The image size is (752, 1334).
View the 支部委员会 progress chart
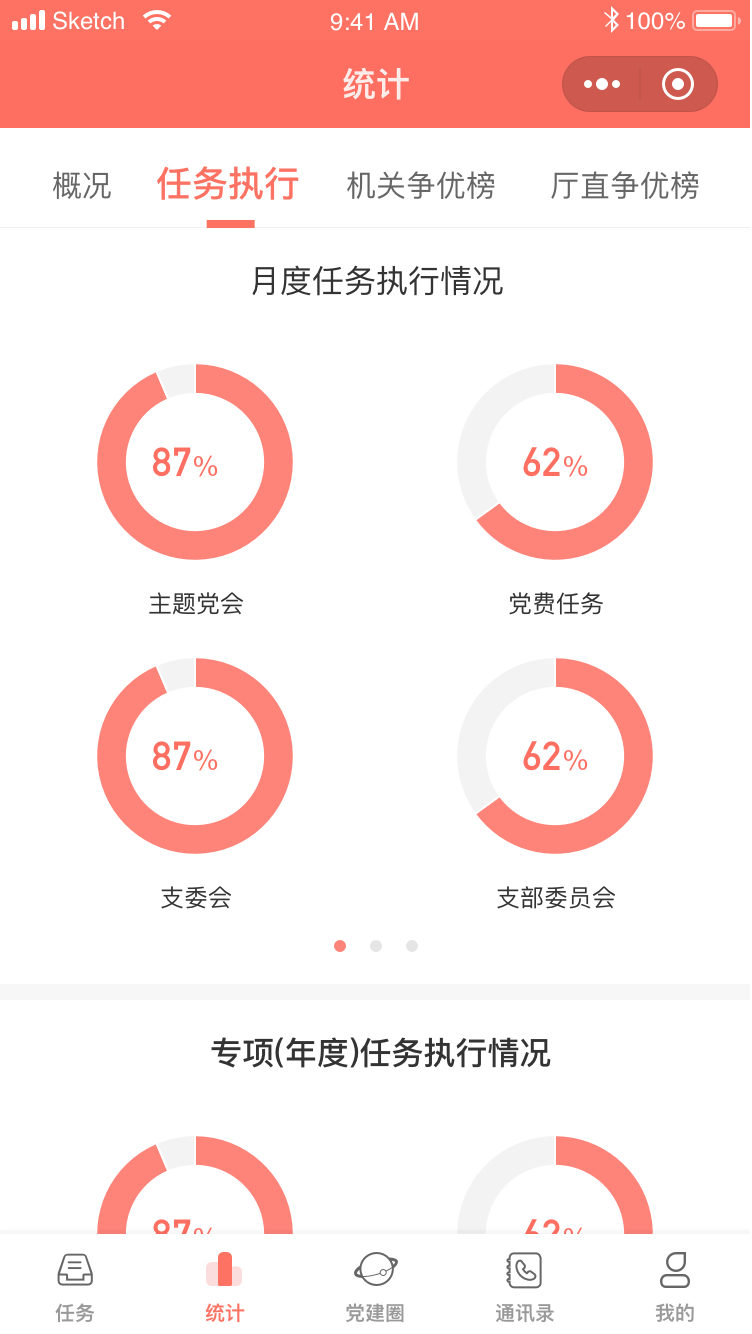[x=555, y=756]
